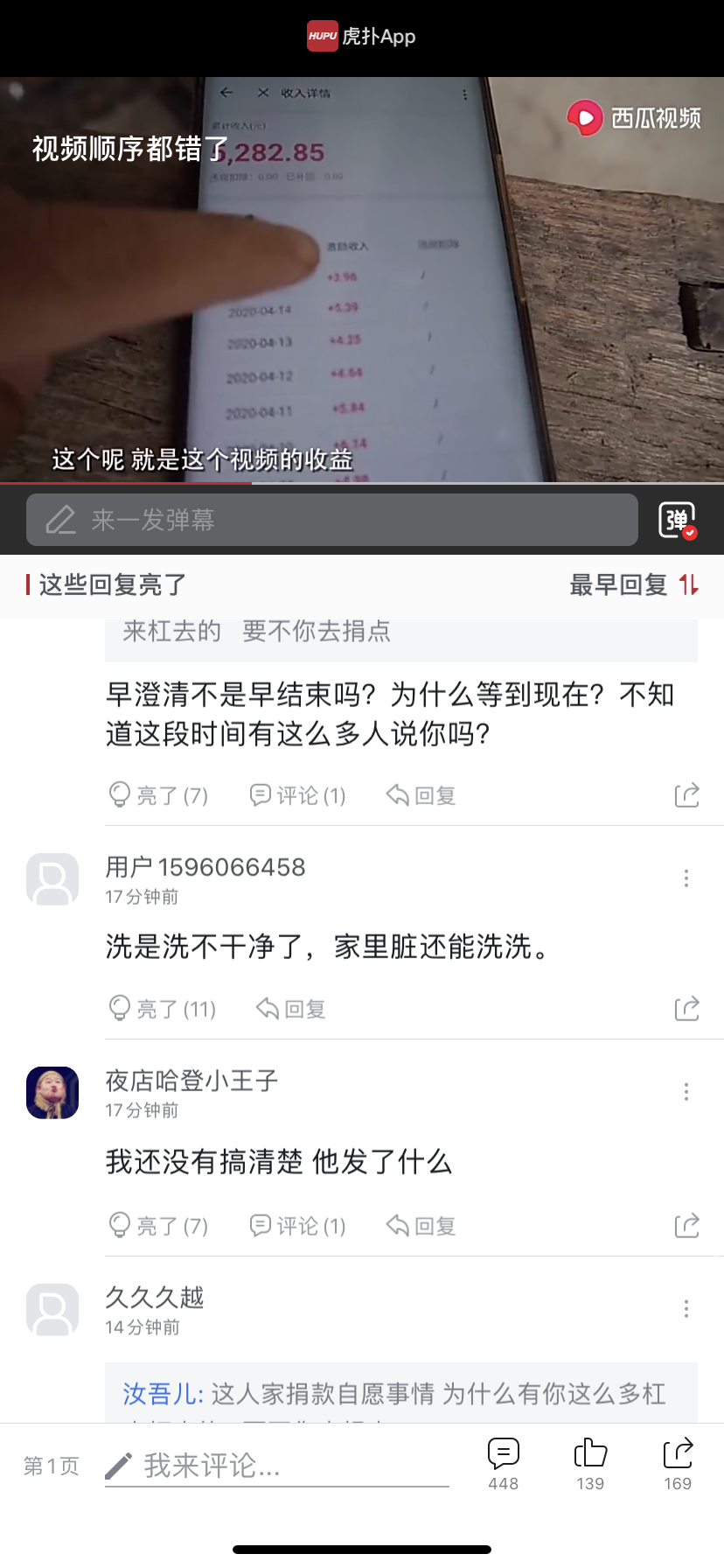Reply to 夜店哈登小王子's comment
The image size is (724, 1568).
(x=421, y=1226)
